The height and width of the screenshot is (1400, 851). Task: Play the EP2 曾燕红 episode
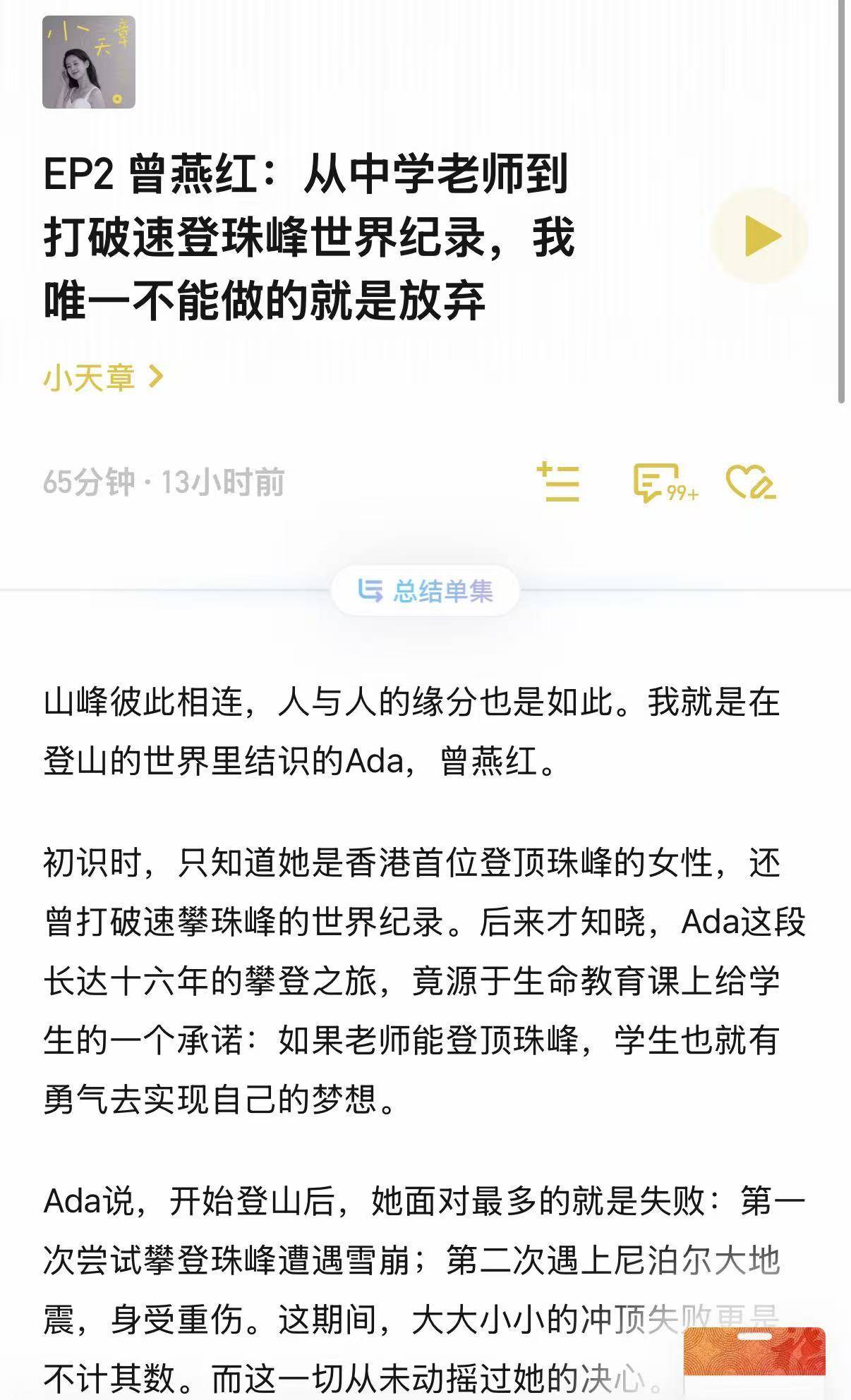(x=760, y=236)
